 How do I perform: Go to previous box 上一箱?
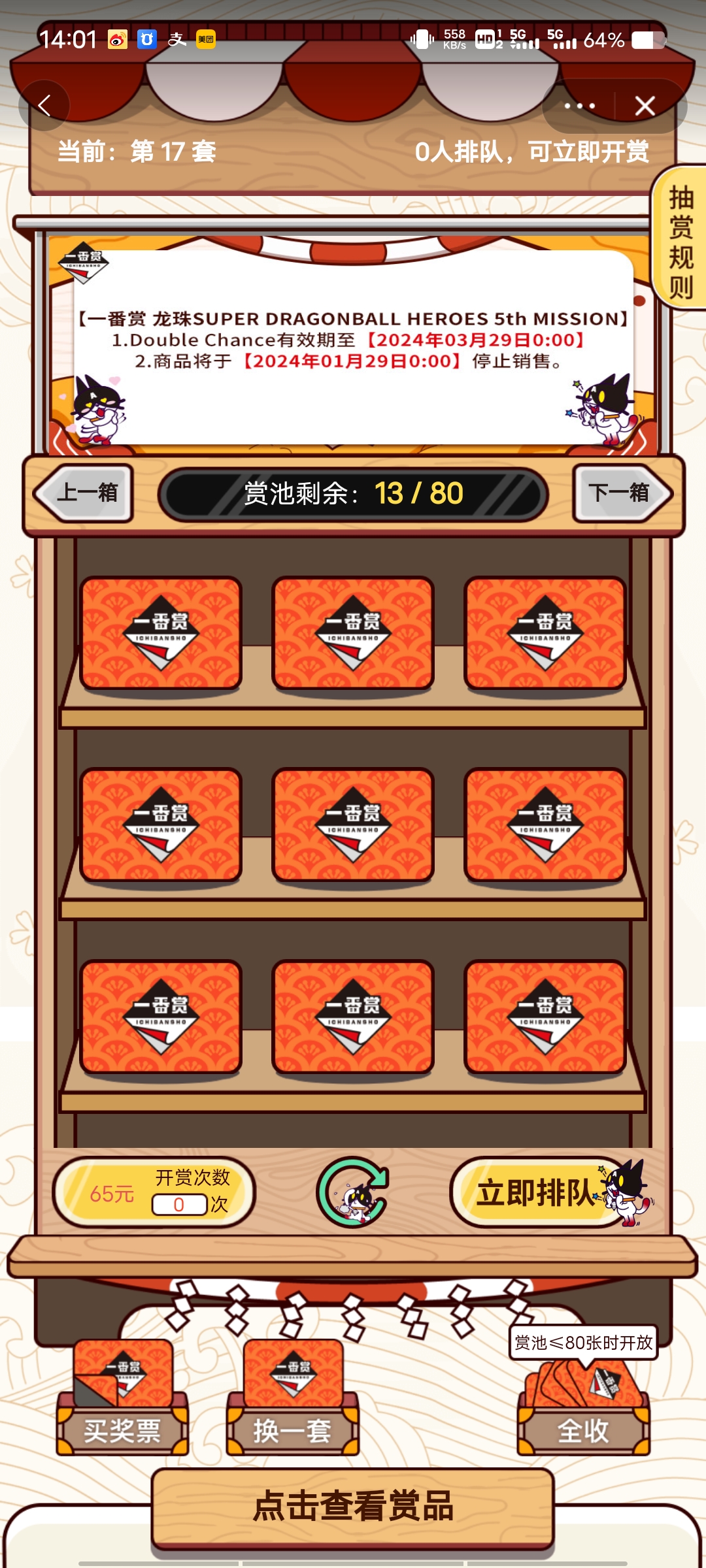(x=84, y=492)
